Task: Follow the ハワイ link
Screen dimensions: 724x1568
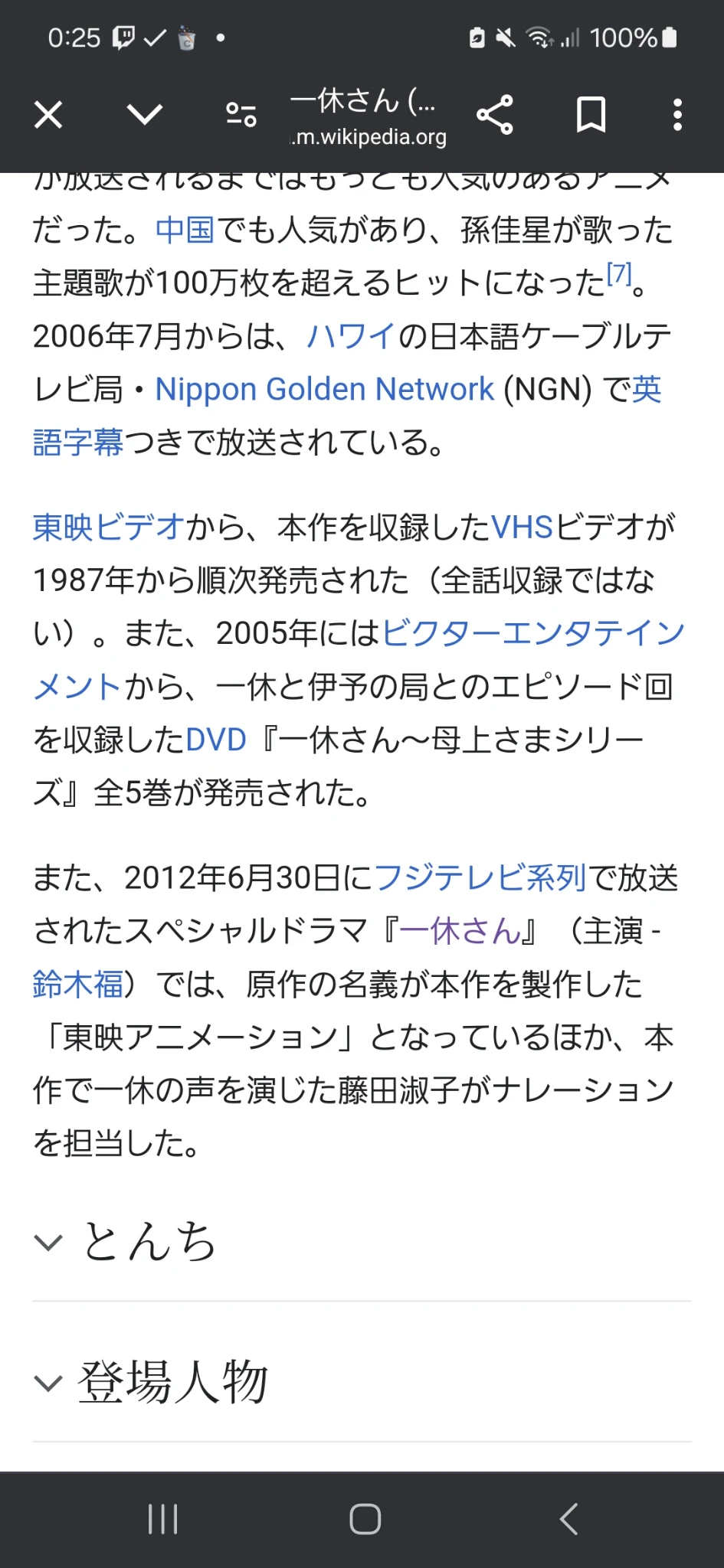Action: coord(351,336)
